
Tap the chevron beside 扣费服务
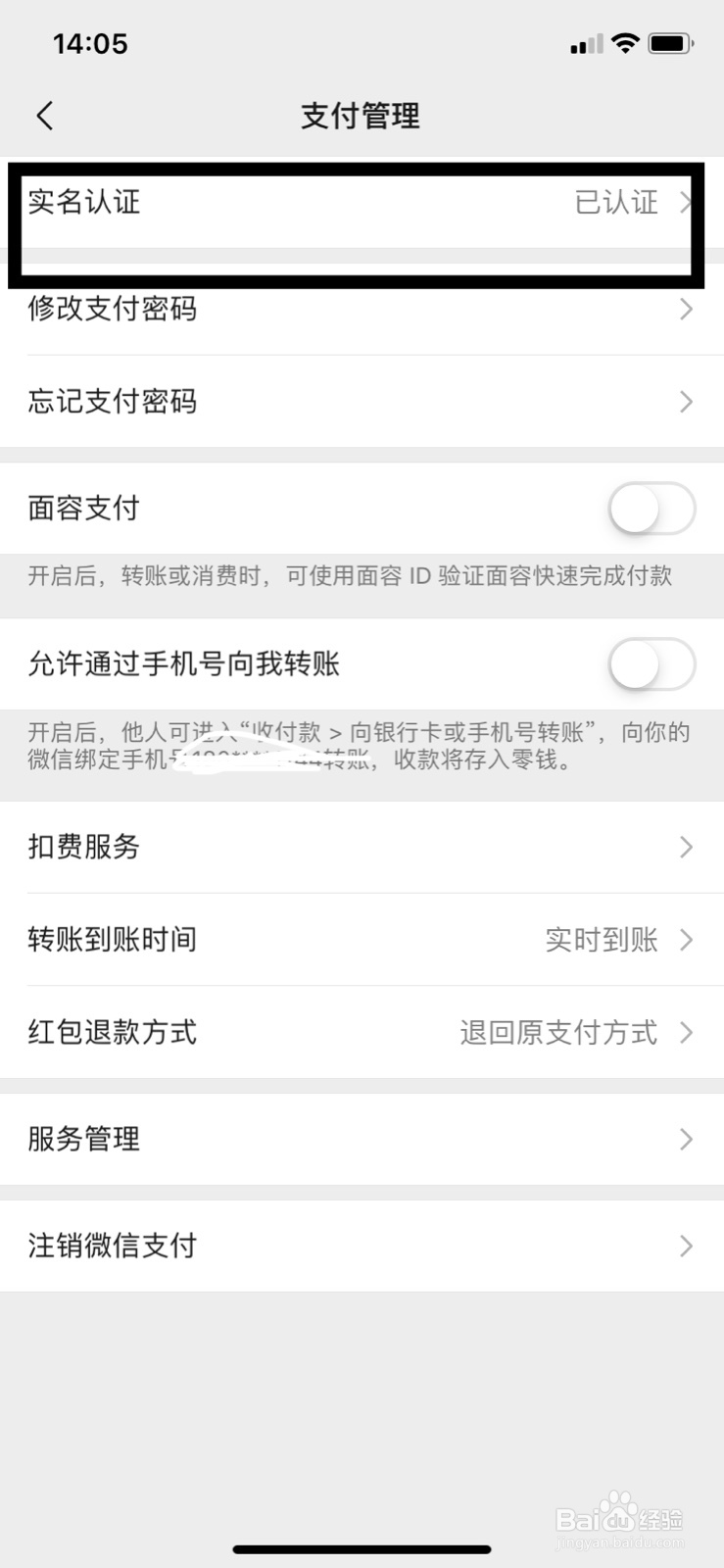686,847
